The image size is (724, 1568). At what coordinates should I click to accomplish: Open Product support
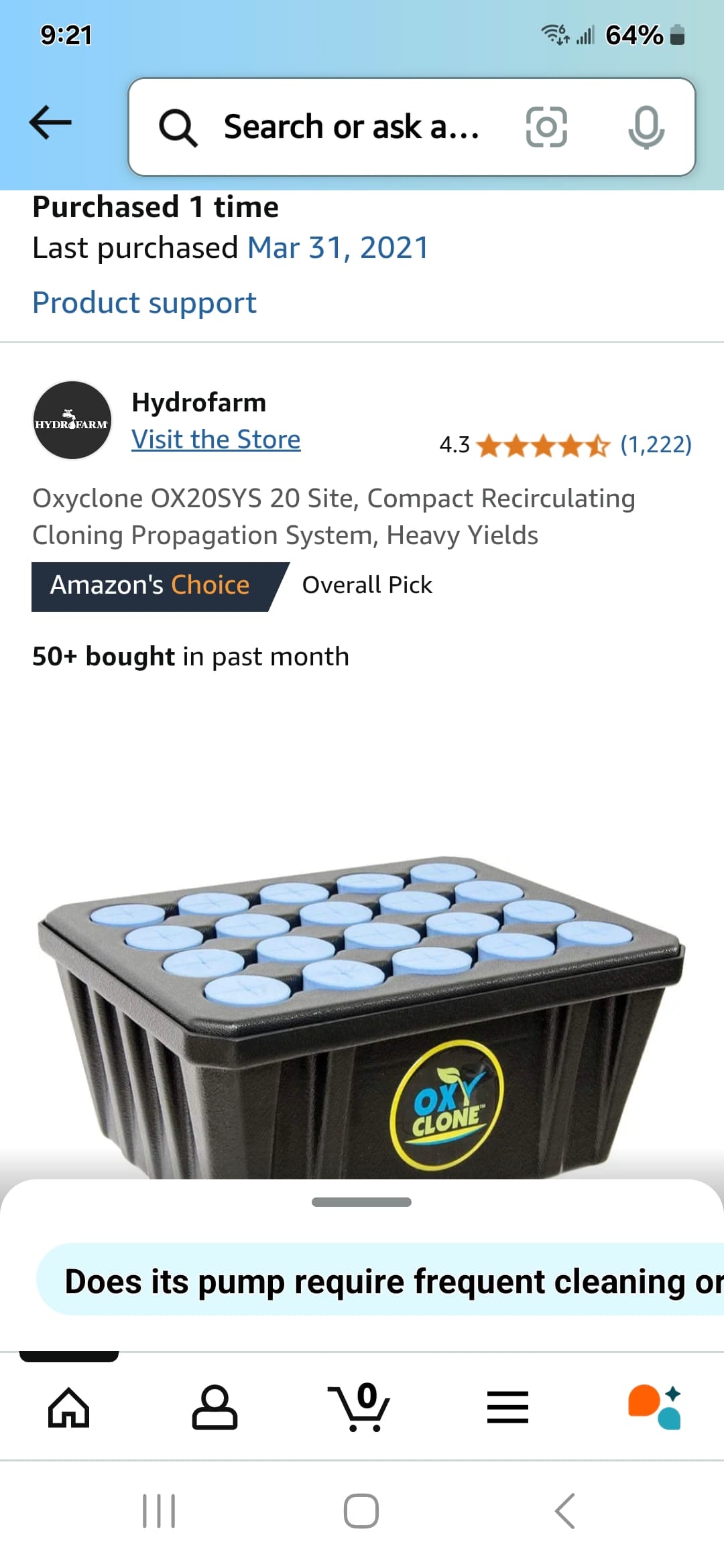[144, 303]
